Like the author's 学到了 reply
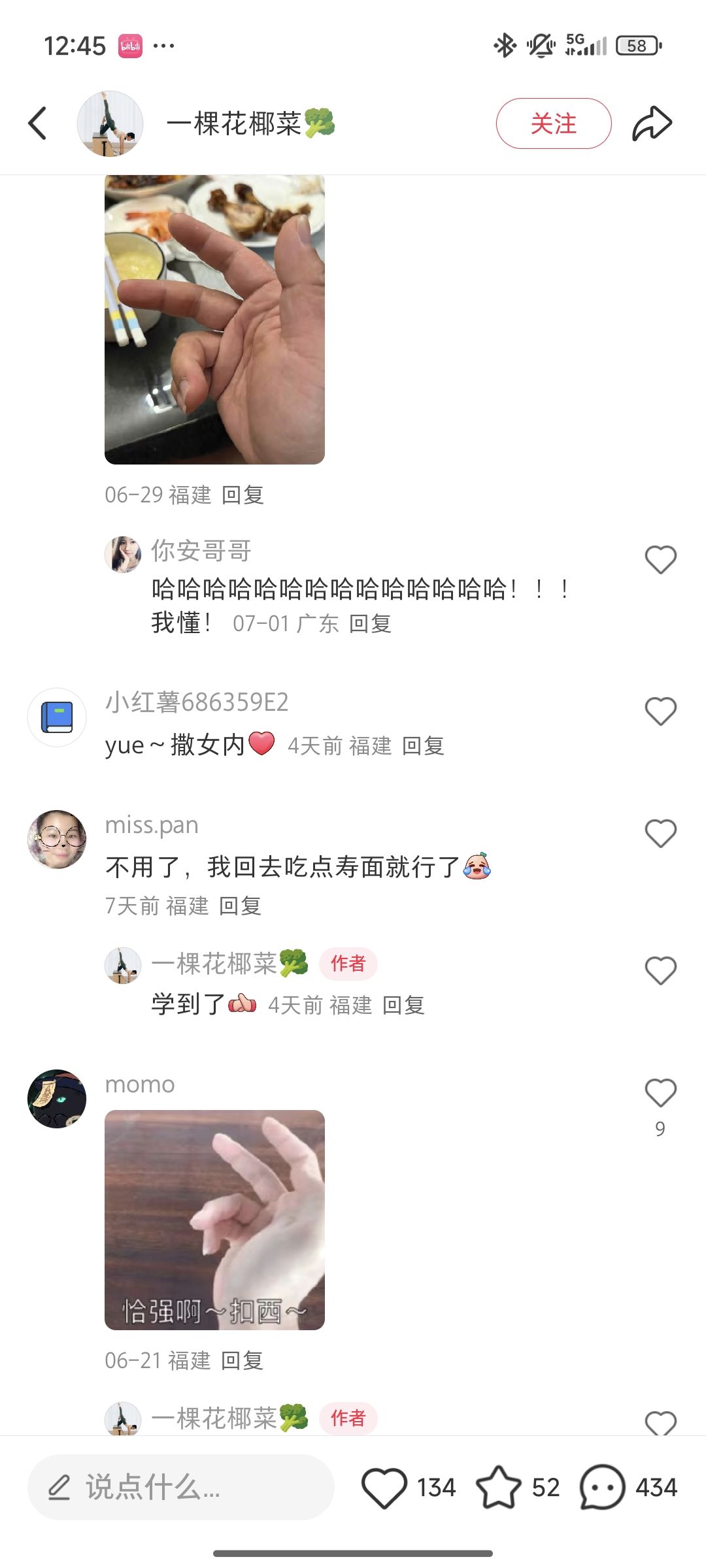The width and height of the screenshot is (706, 1568). pos(660,971)
